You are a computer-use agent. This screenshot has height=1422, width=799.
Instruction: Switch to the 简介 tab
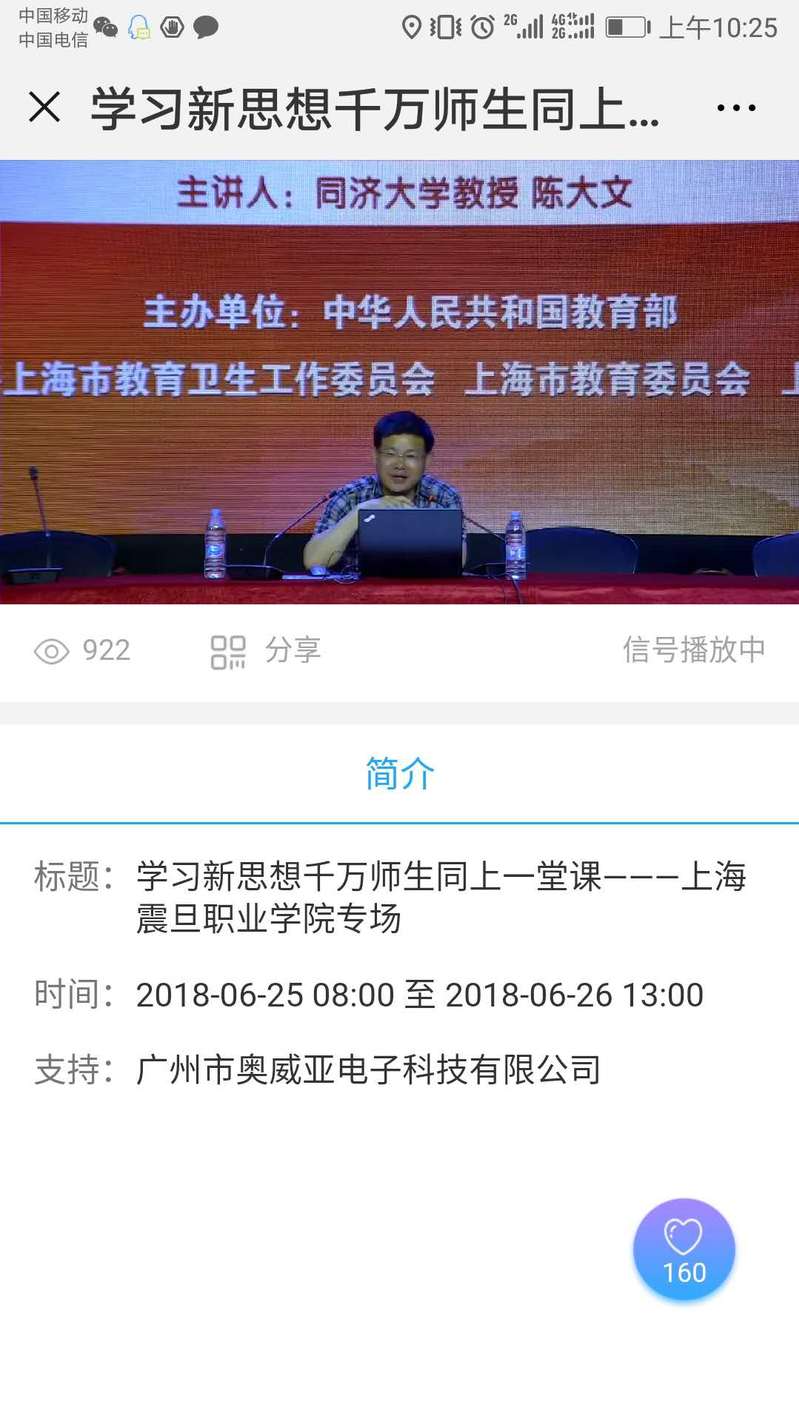(x=400, y=774)
